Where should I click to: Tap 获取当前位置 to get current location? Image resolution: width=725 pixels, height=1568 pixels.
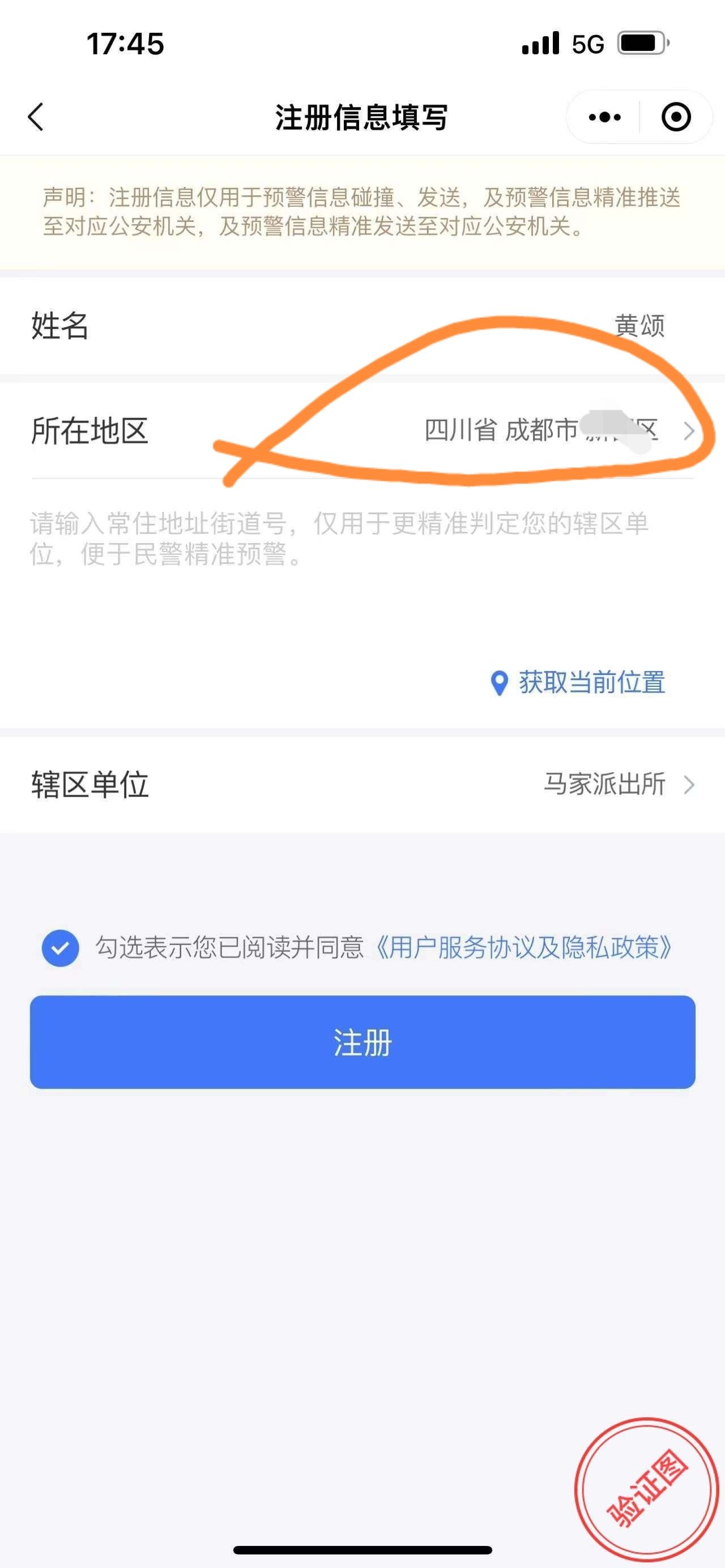coord(578,682)
